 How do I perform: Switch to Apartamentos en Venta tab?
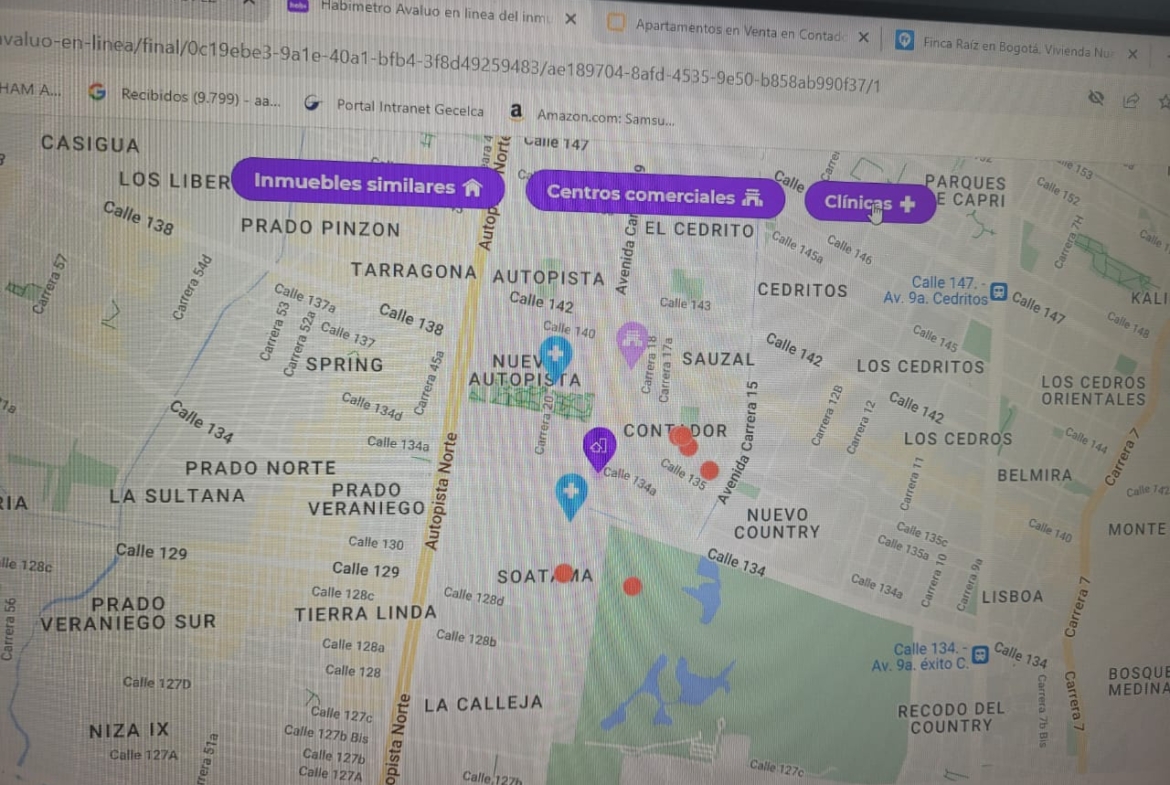[738, 31]
